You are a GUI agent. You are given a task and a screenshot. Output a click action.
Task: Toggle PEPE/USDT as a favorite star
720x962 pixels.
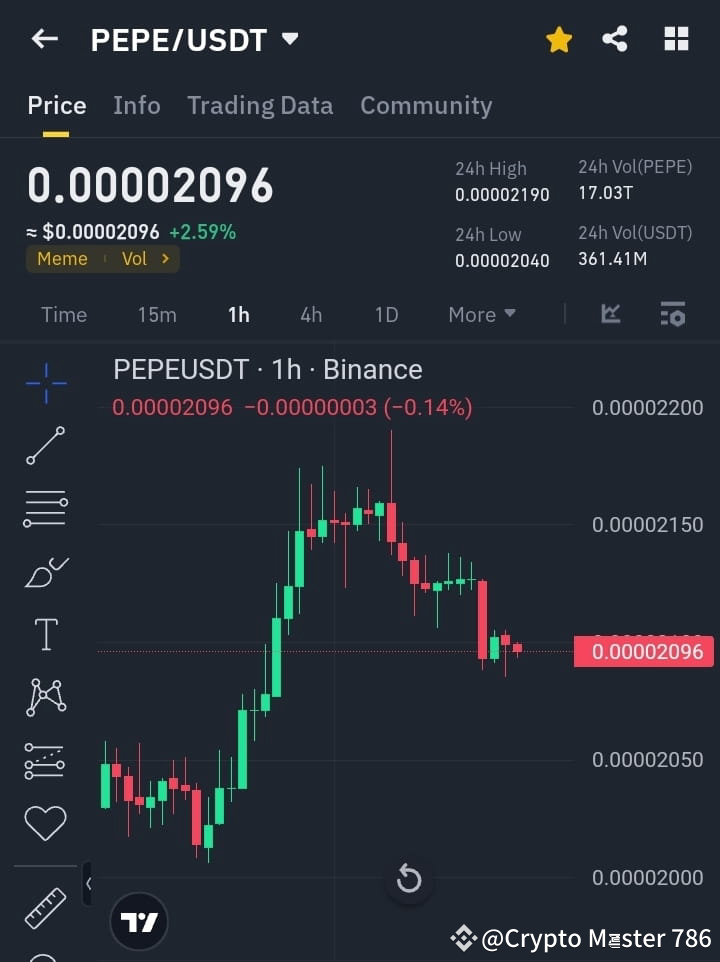(558, 39)
